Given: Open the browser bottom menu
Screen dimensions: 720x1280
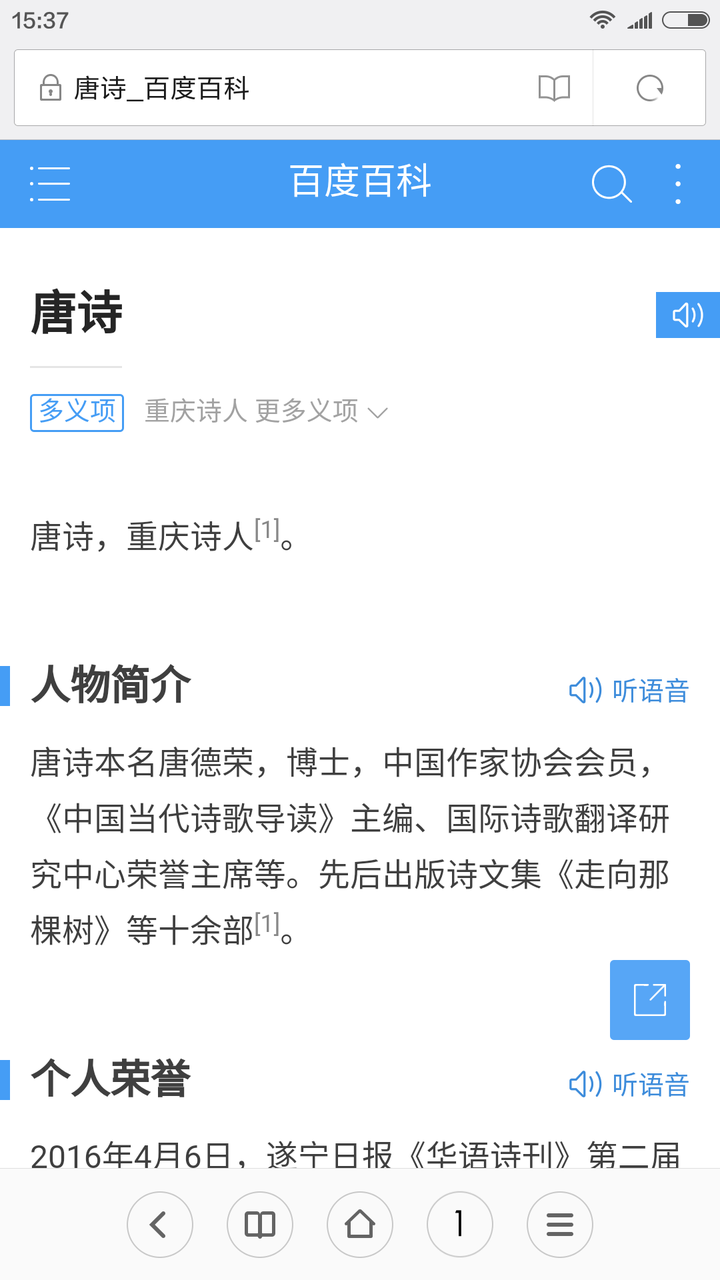Looking at the screenshot, I should coord(560,1224).
